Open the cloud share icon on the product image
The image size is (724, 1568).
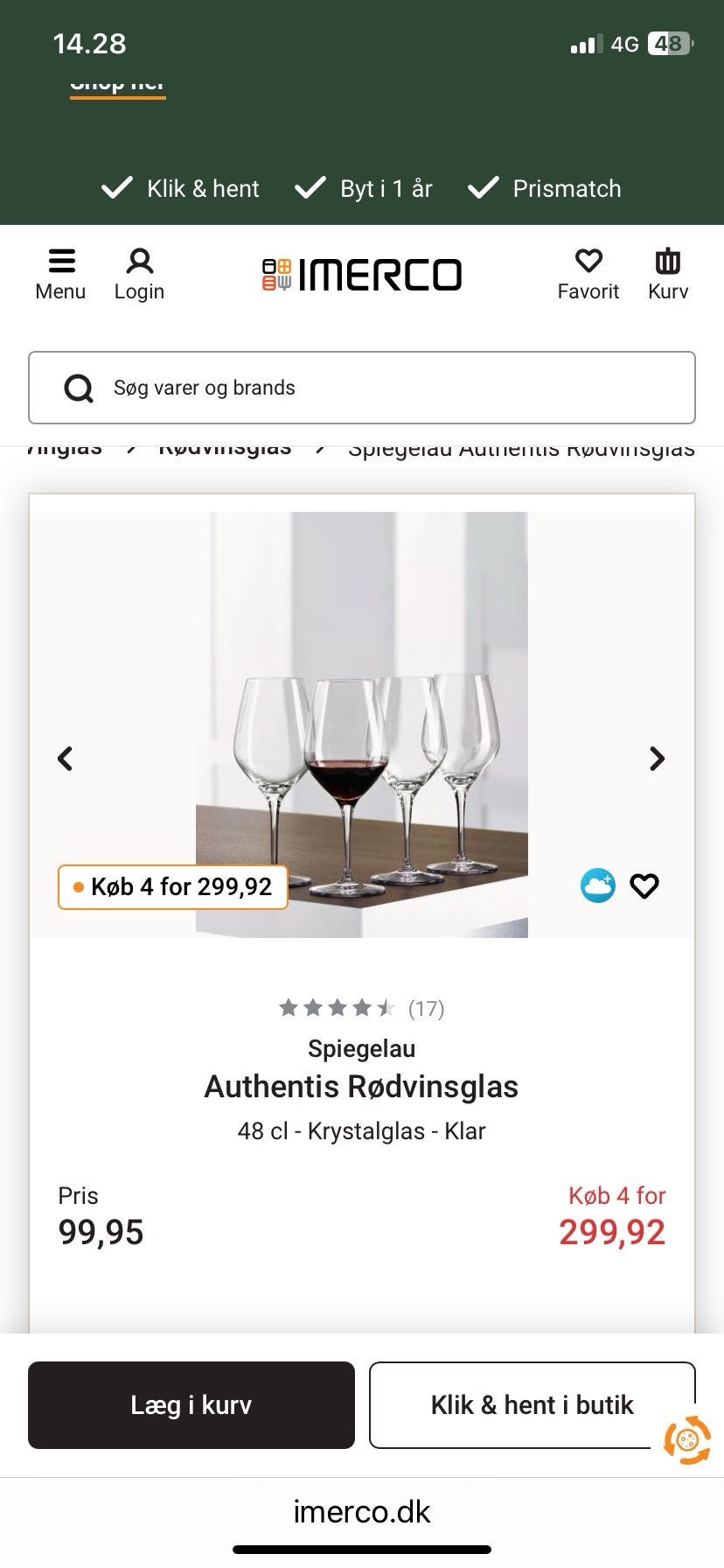point(597,885)
